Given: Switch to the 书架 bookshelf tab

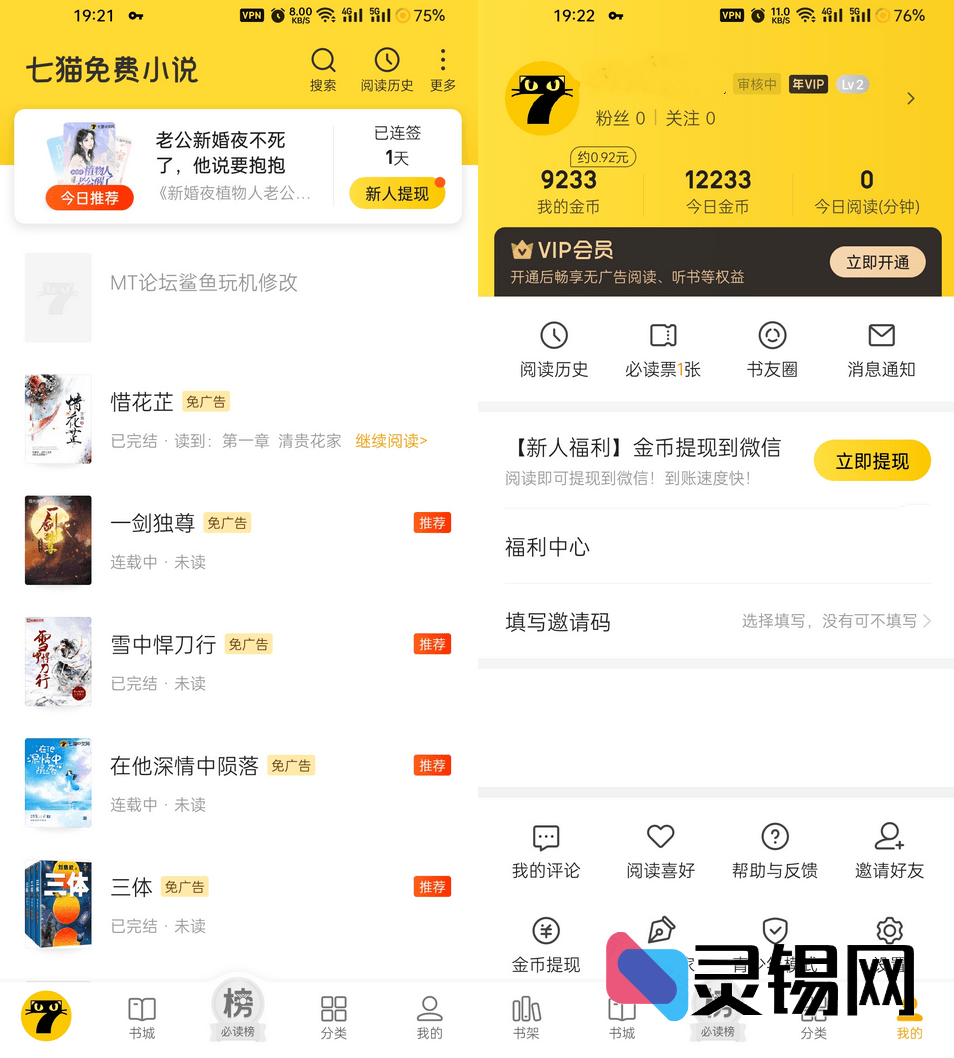Looking at the screenshot, I should click(x=525, y=1014).
